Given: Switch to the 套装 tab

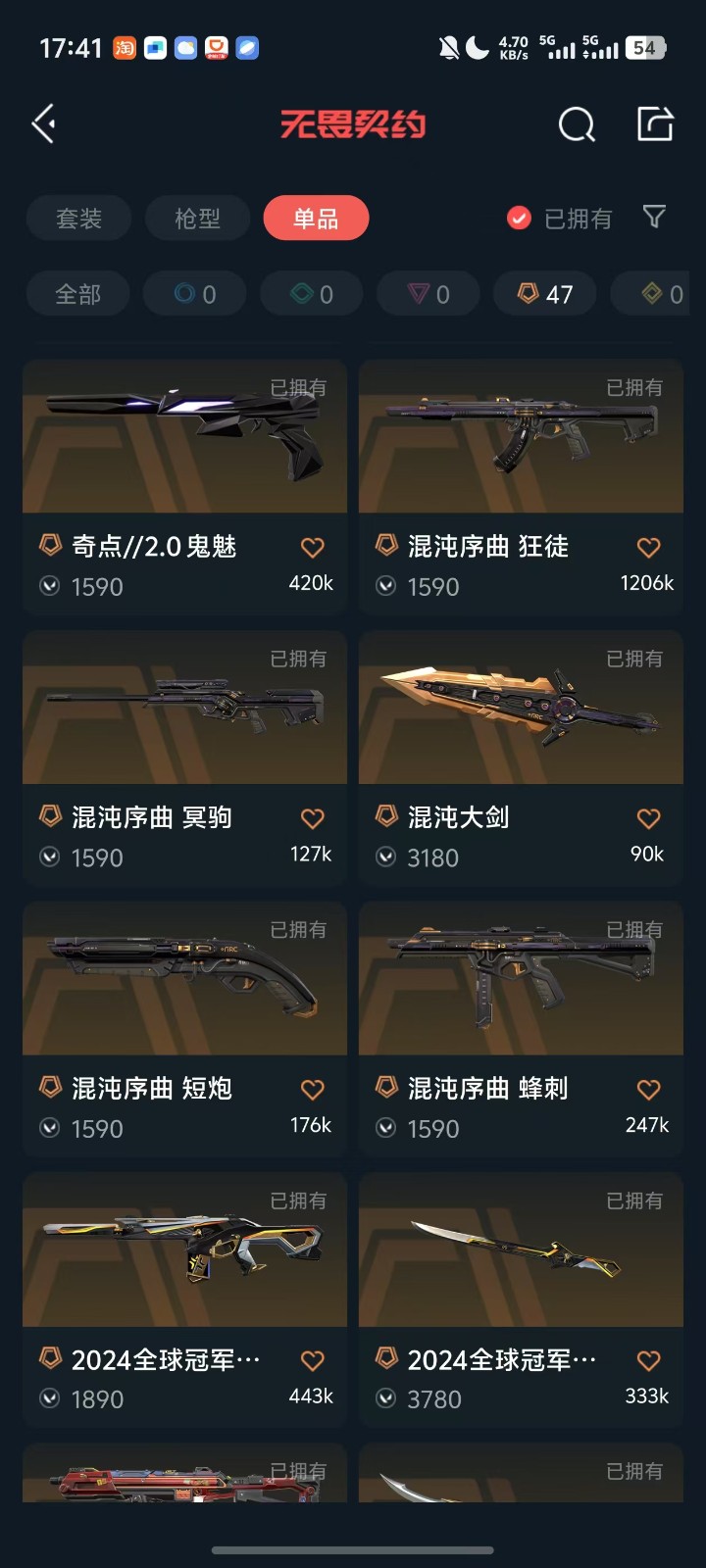Looking at the screenshot, I should [x=78, y=219].
